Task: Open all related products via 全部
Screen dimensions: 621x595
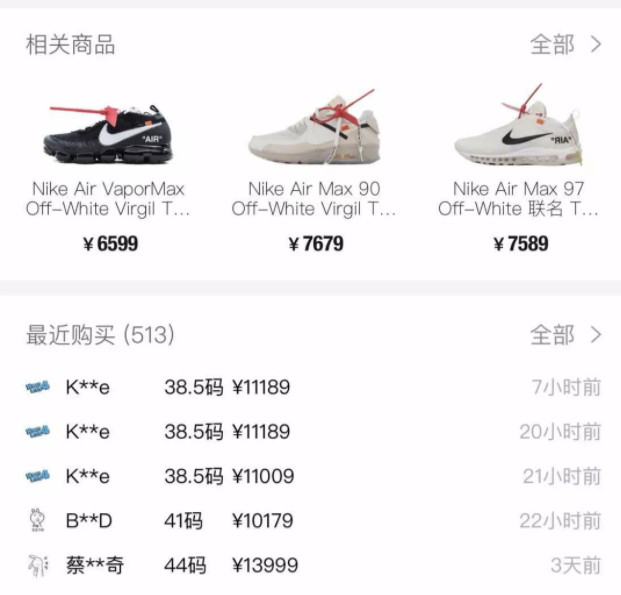Action: click(565, 45)
